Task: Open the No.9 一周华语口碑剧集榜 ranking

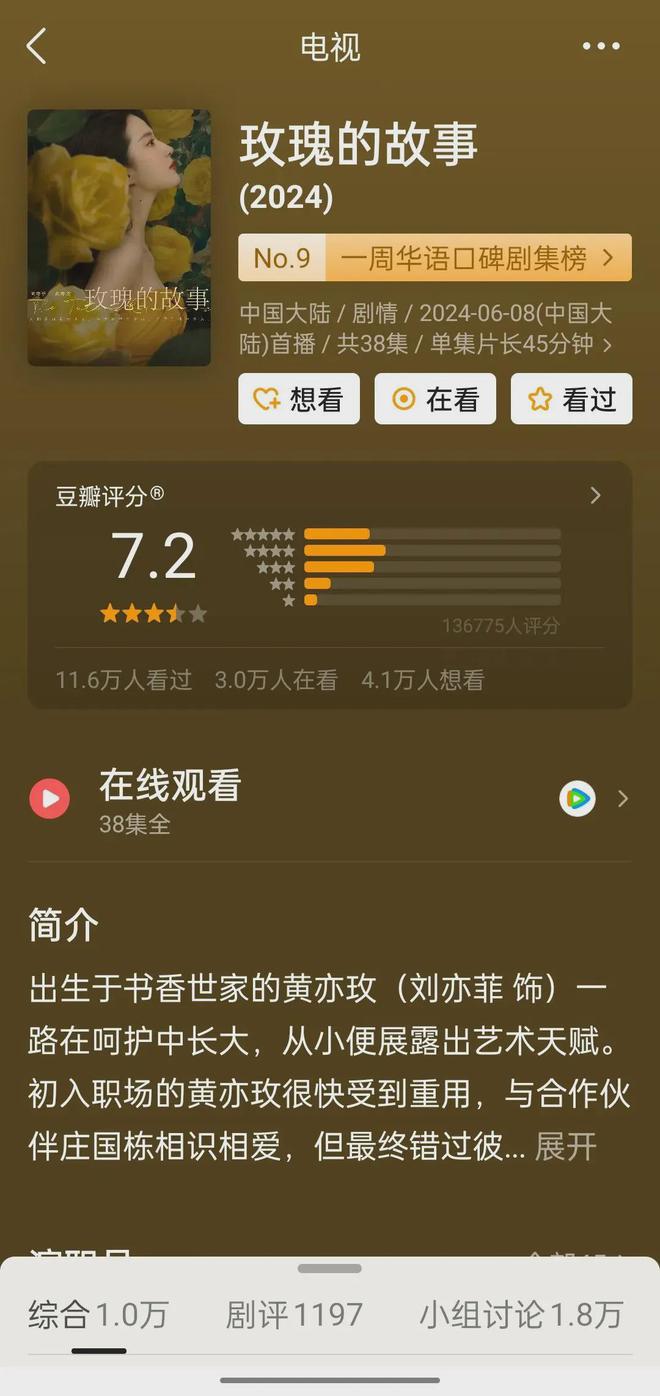Action: tap(435, 258)
